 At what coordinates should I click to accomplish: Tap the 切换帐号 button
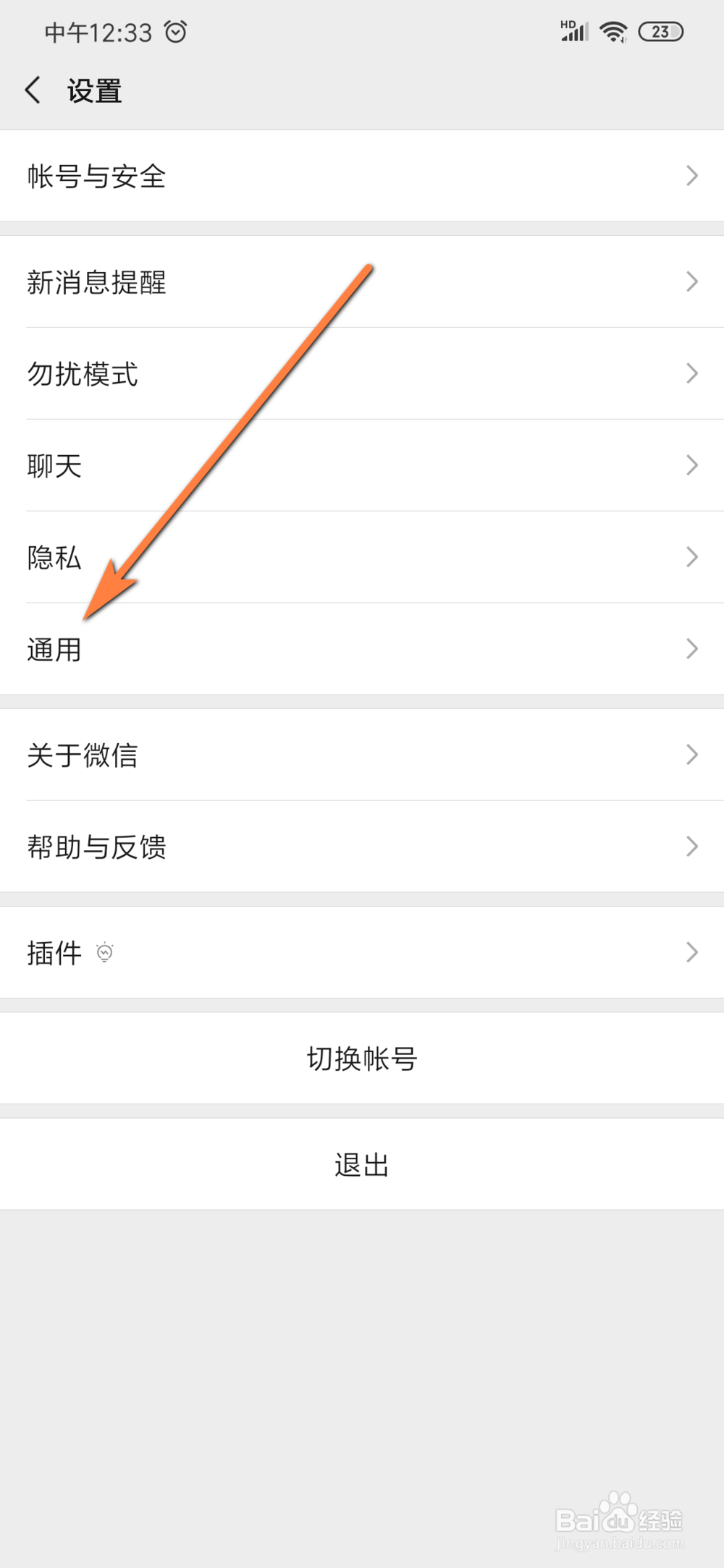point(362,1058)
